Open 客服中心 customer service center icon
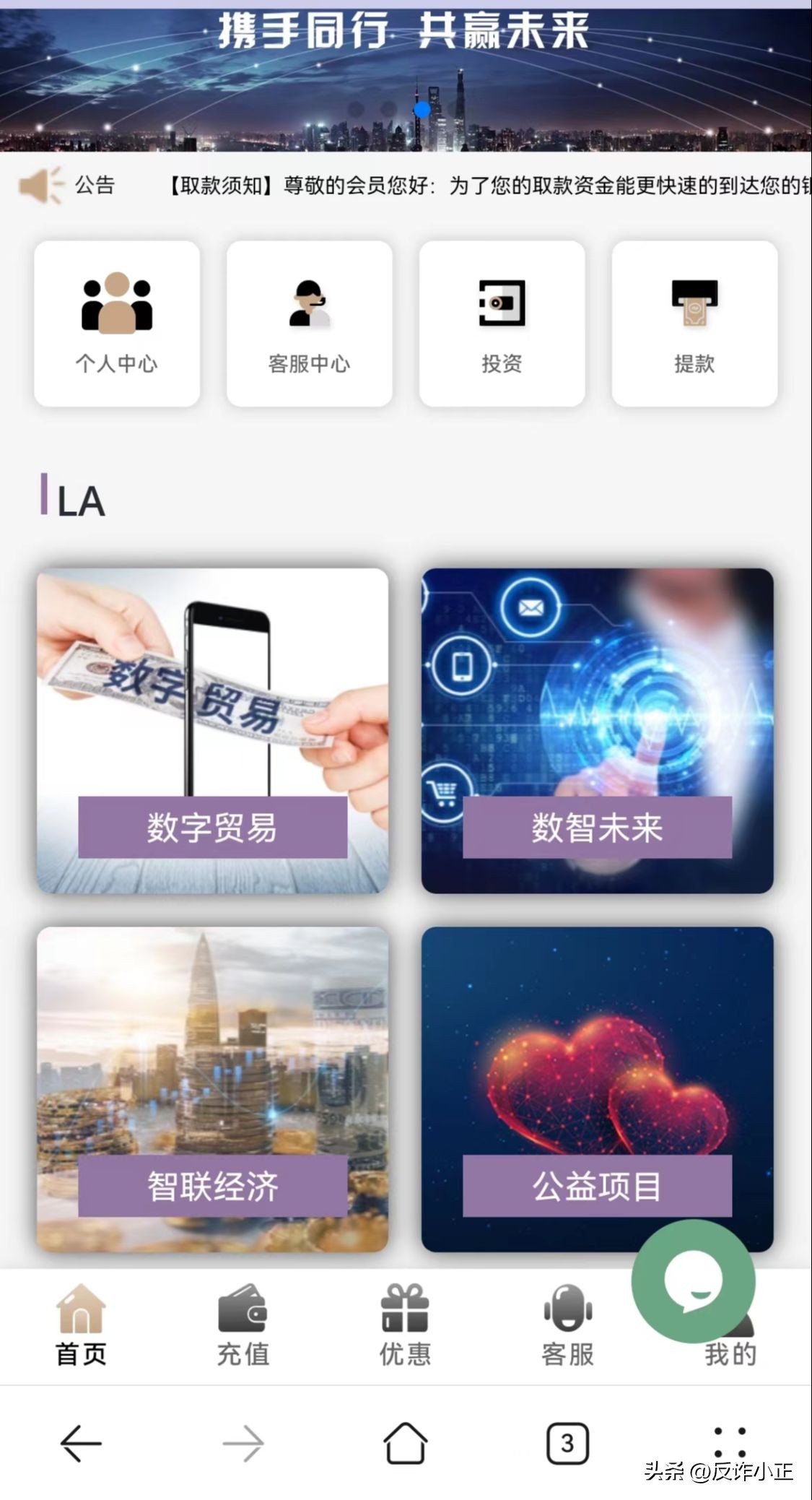Image resolution: width=812 pixels, height=1500 pixels. [309, 311]
